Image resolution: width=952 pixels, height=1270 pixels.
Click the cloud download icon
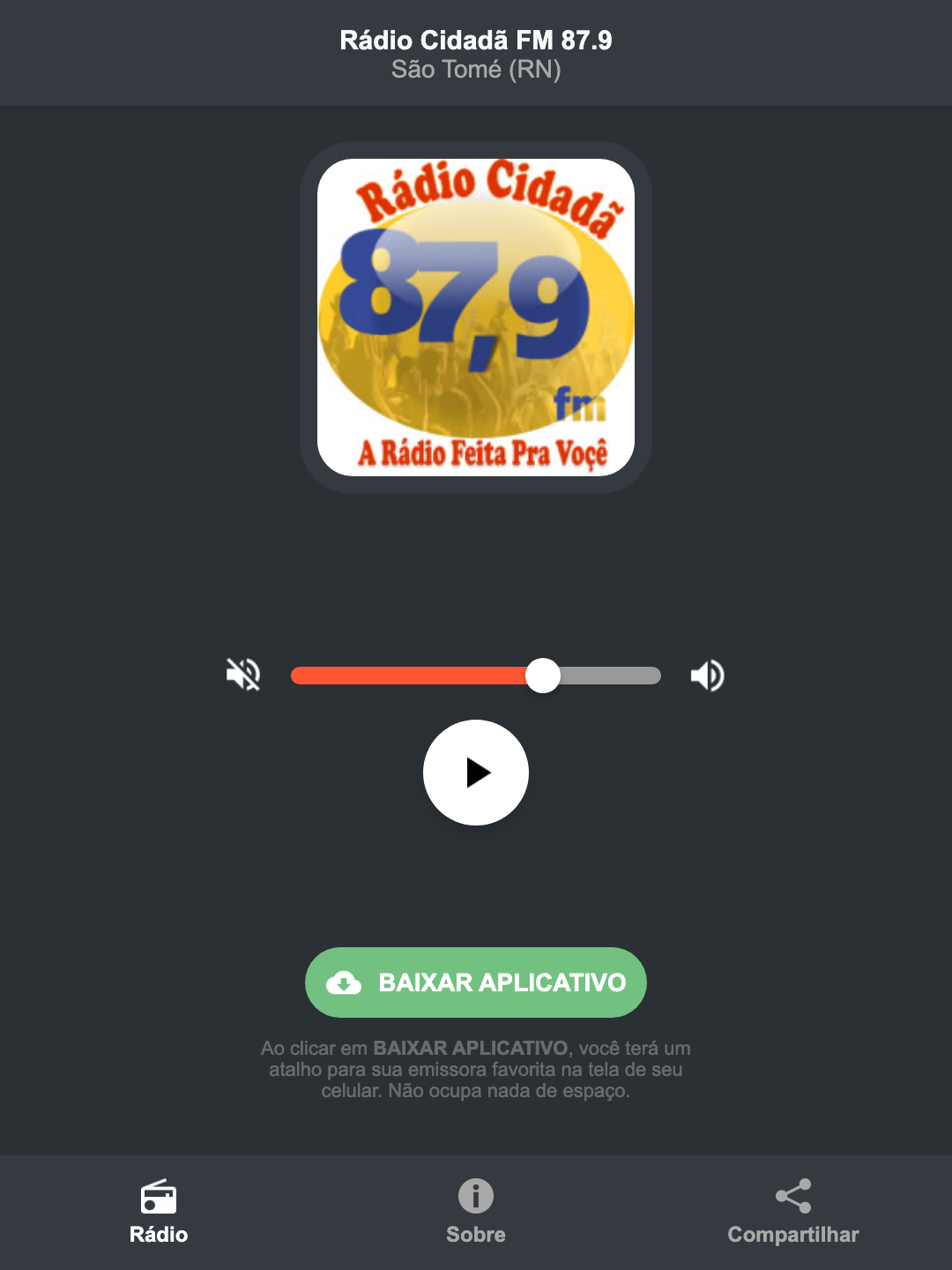pos(346,982)
